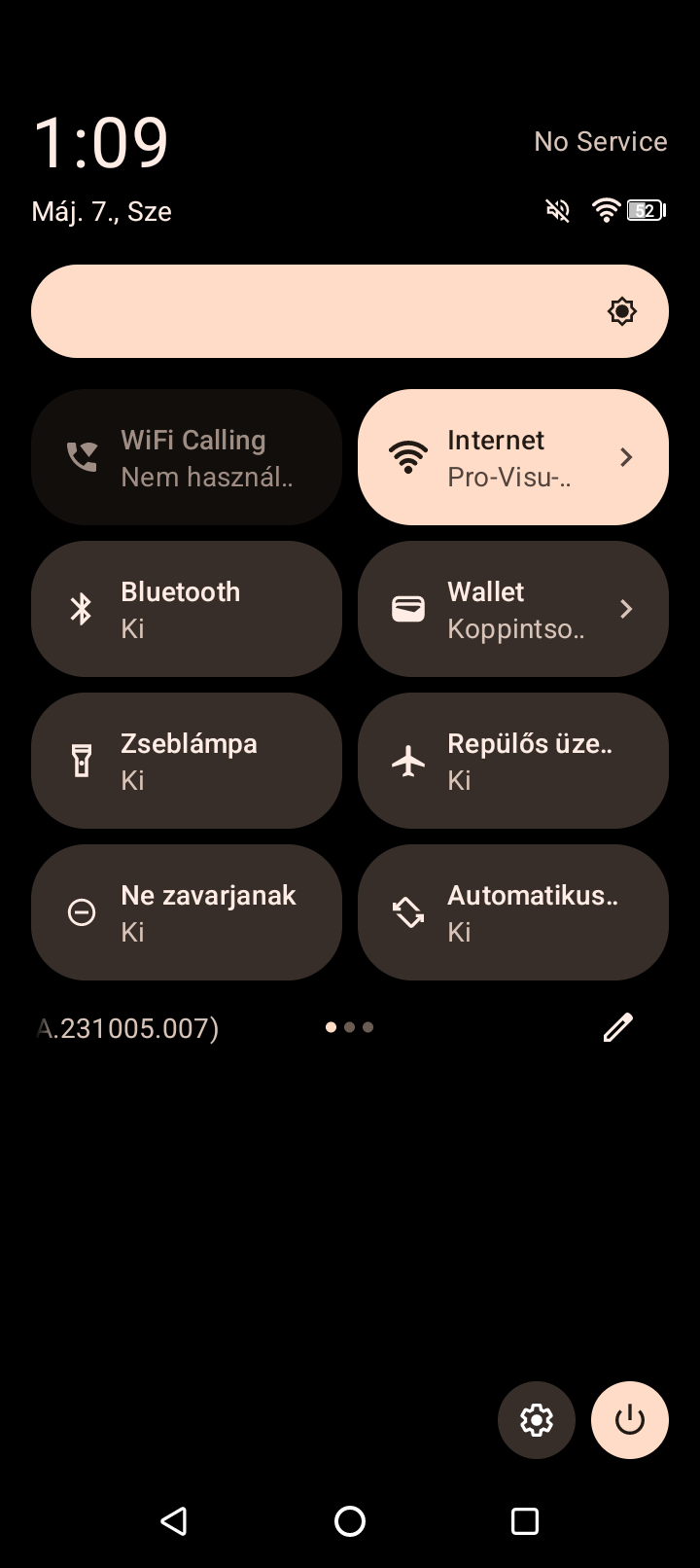
Task: Toggle Ne zavarjanak do not disturb
Action: (187, 912)
